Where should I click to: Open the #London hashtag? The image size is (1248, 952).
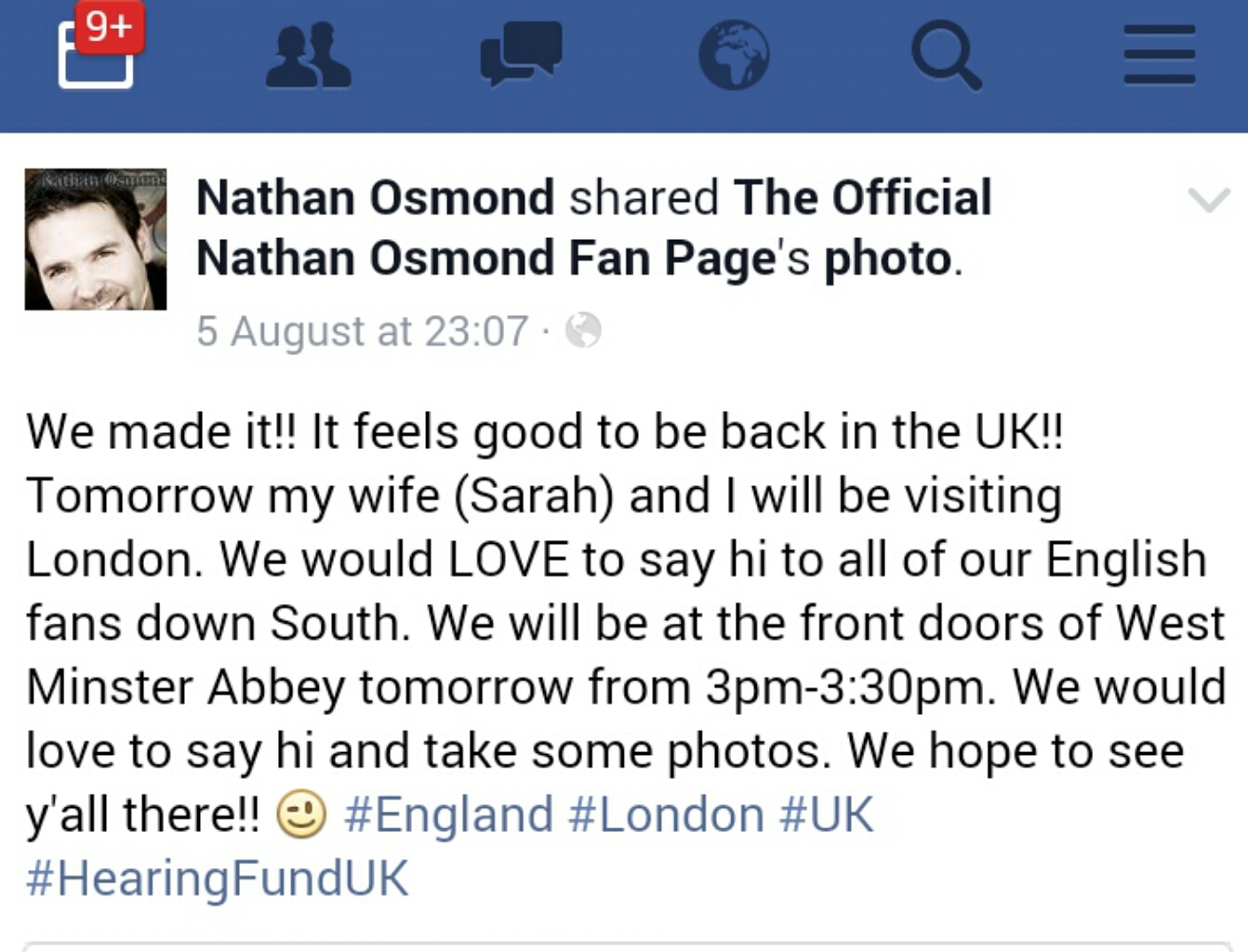(666, 815)
